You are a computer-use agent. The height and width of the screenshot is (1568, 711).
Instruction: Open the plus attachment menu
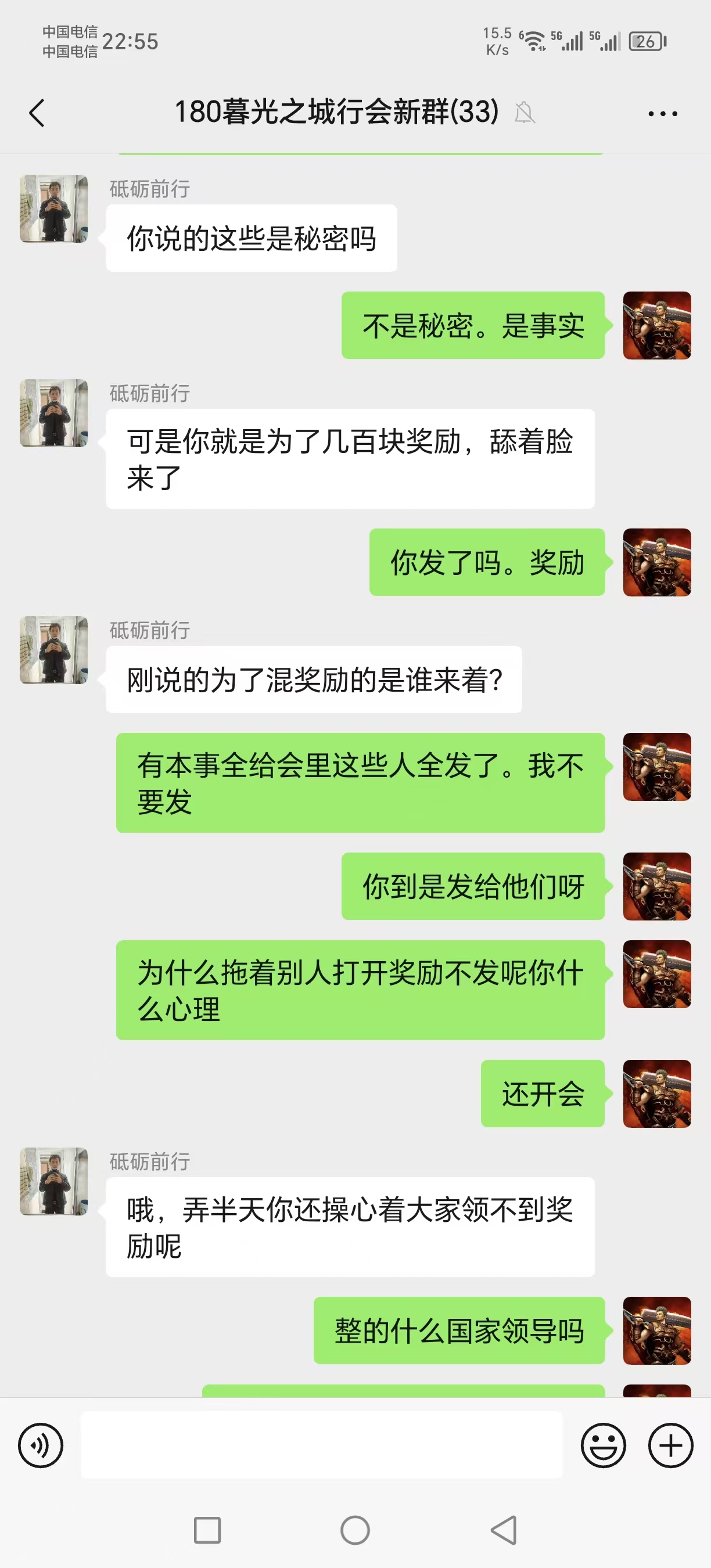click(x=670, y=1445)
